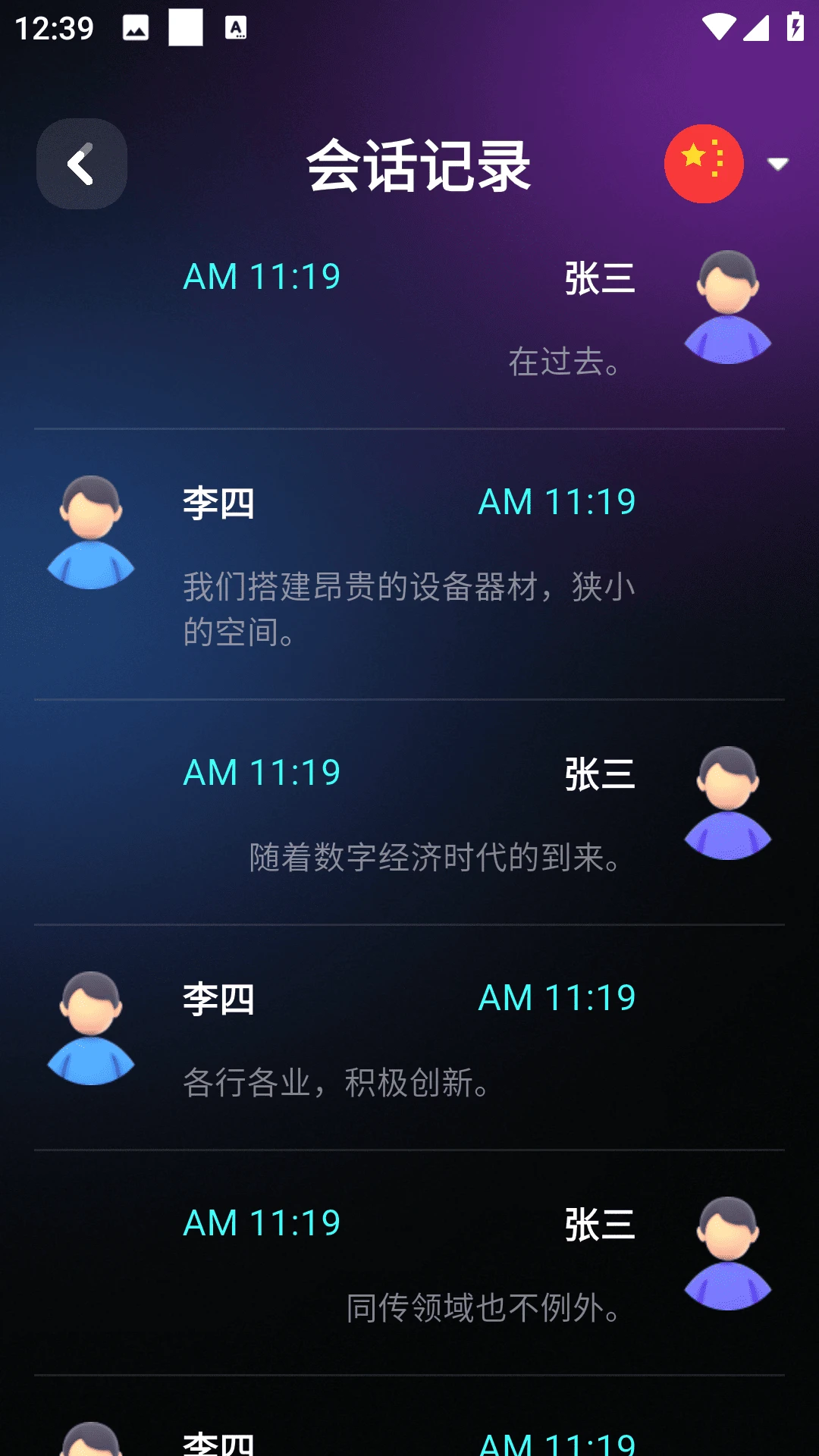Go back from the 会话记录 screen
This screenshot has height=1456, width=819.
[81, 164]
